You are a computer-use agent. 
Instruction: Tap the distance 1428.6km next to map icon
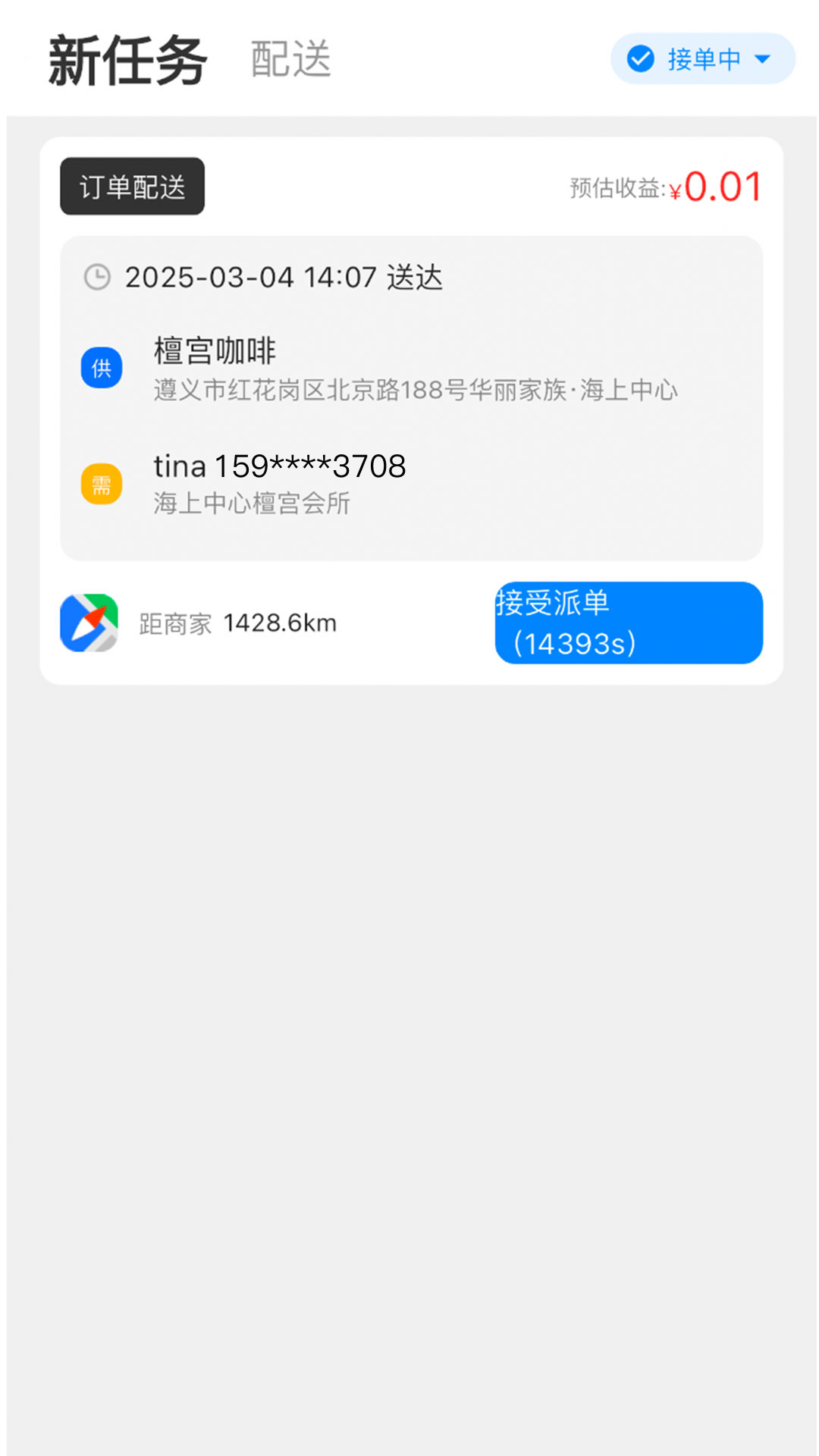click(279, 623)
